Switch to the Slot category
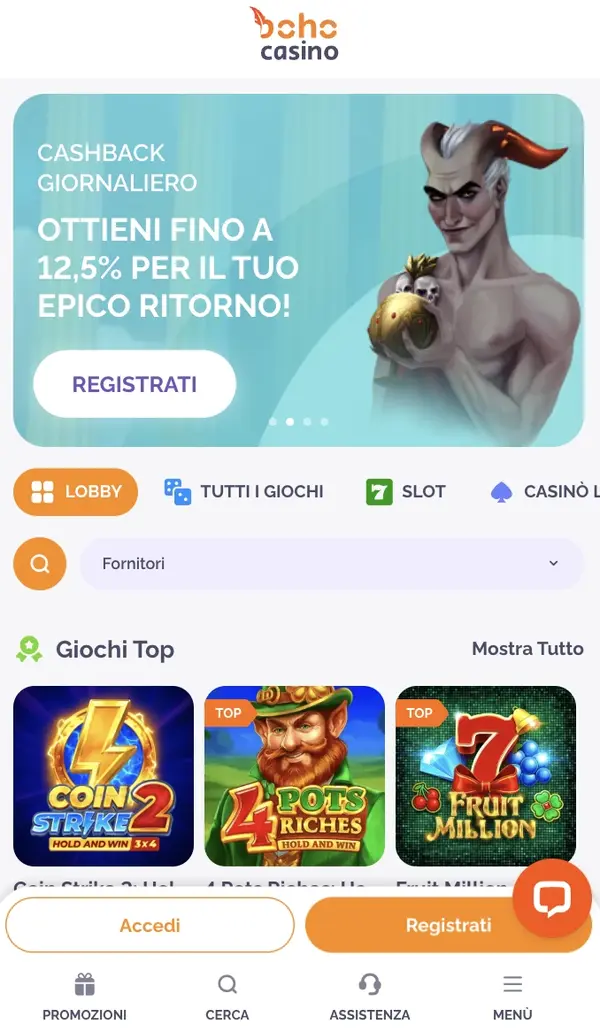Image resolution: width=600 pixels, height=1032 pixels. pos(406,491)
